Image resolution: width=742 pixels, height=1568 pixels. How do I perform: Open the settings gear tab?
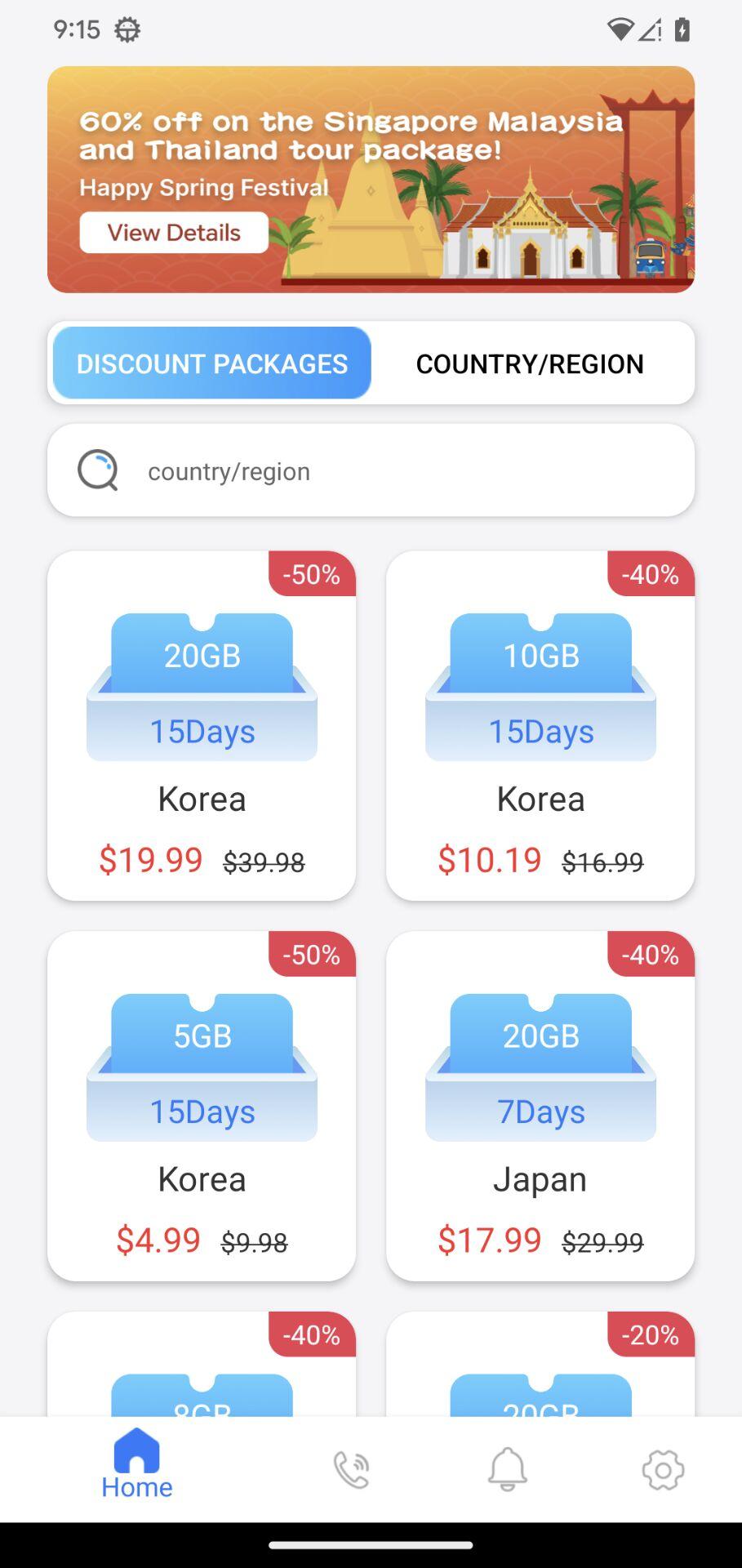663,1469
